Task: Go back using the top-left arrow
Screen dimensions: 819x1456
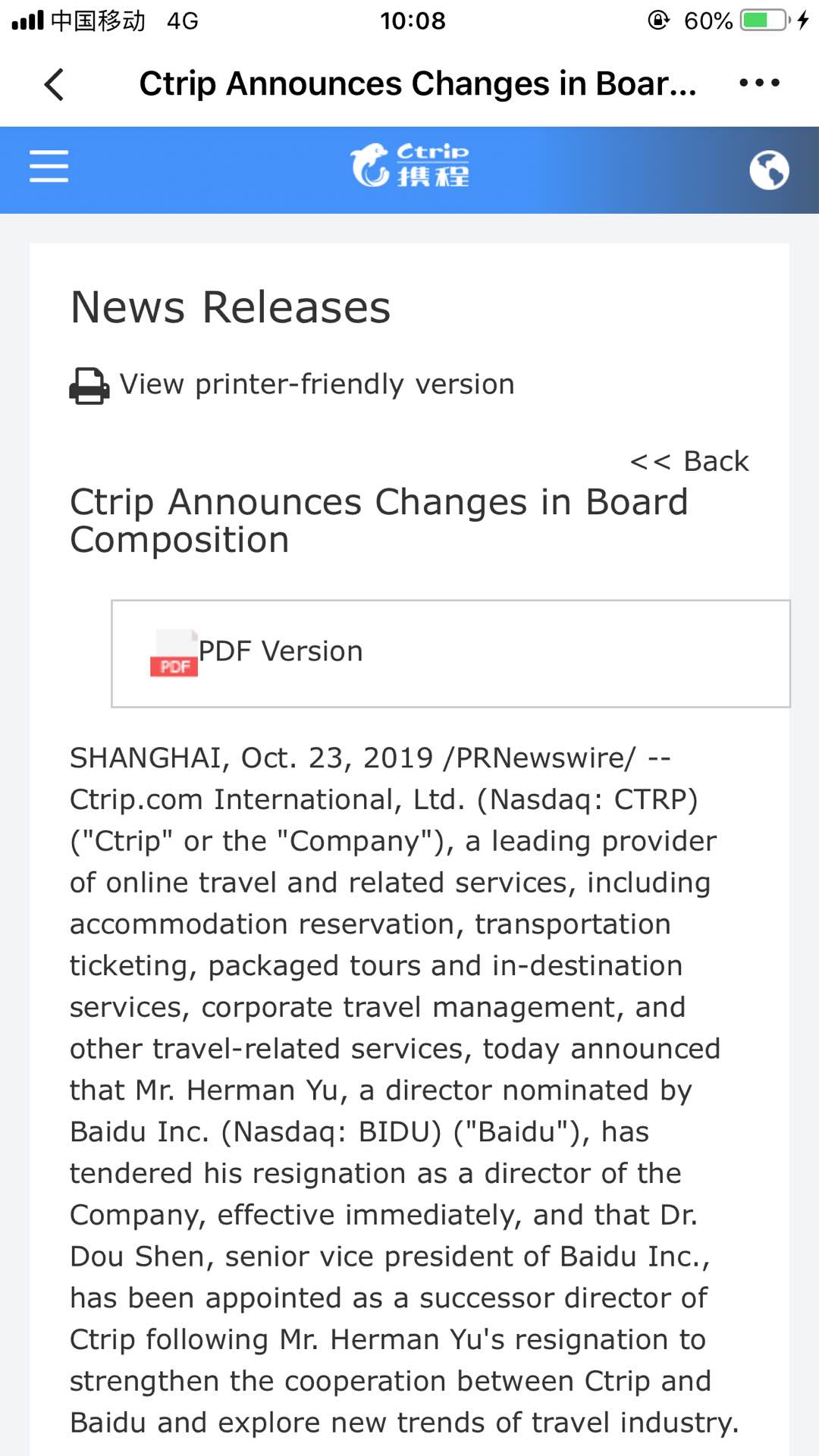Action: click(x=54, y=84)
